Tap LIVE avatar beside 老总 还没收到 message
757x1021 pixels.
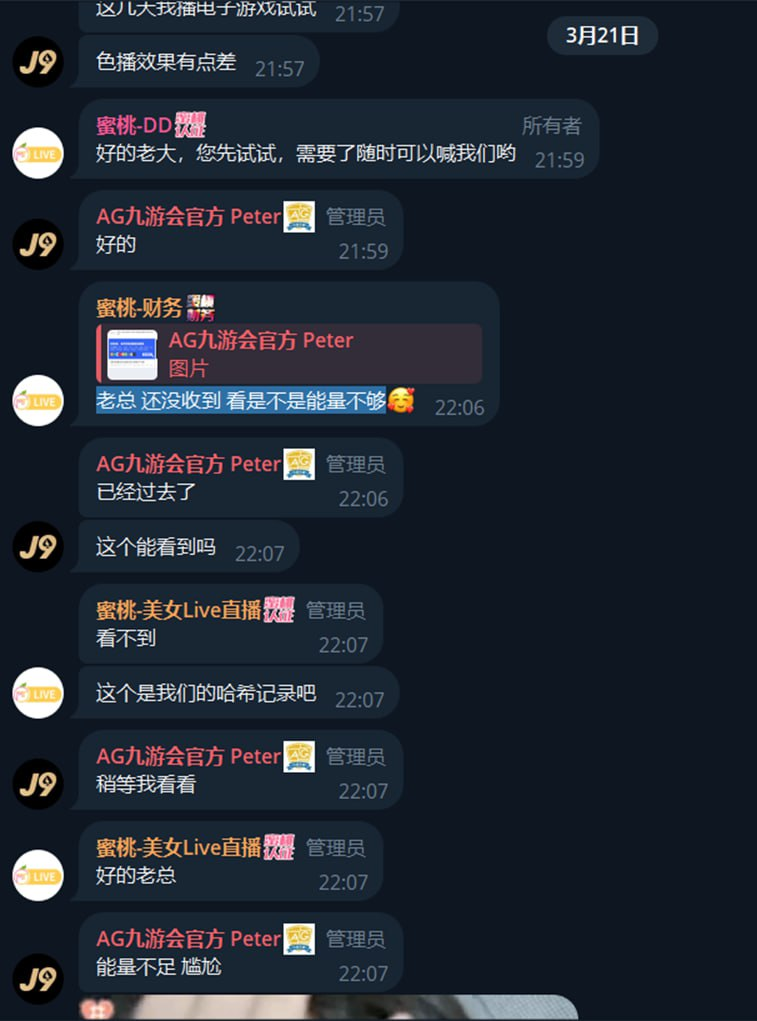[38, 401]
